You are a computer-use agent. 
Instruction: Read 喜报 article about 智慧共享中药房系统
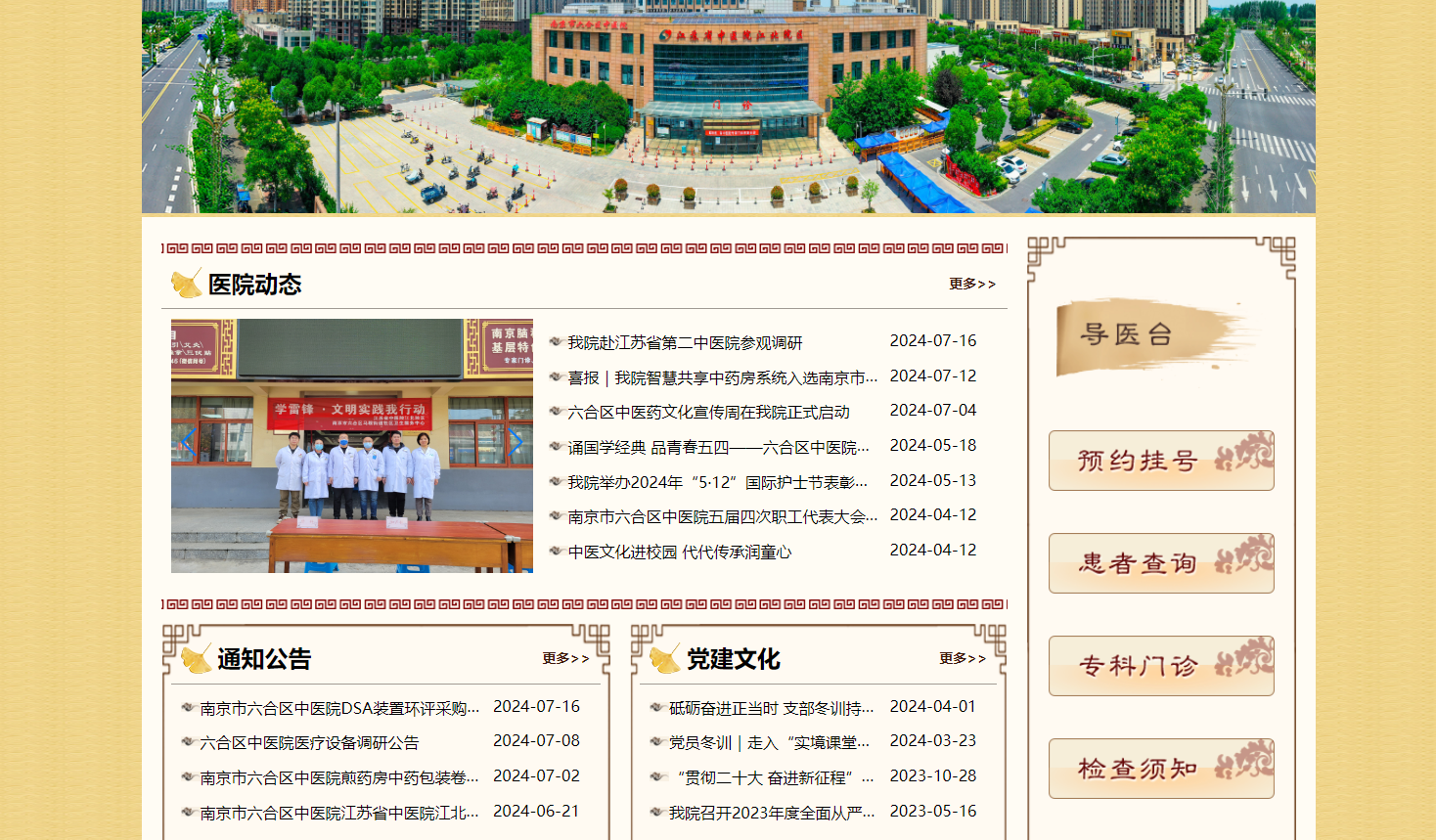click(722, 377)
